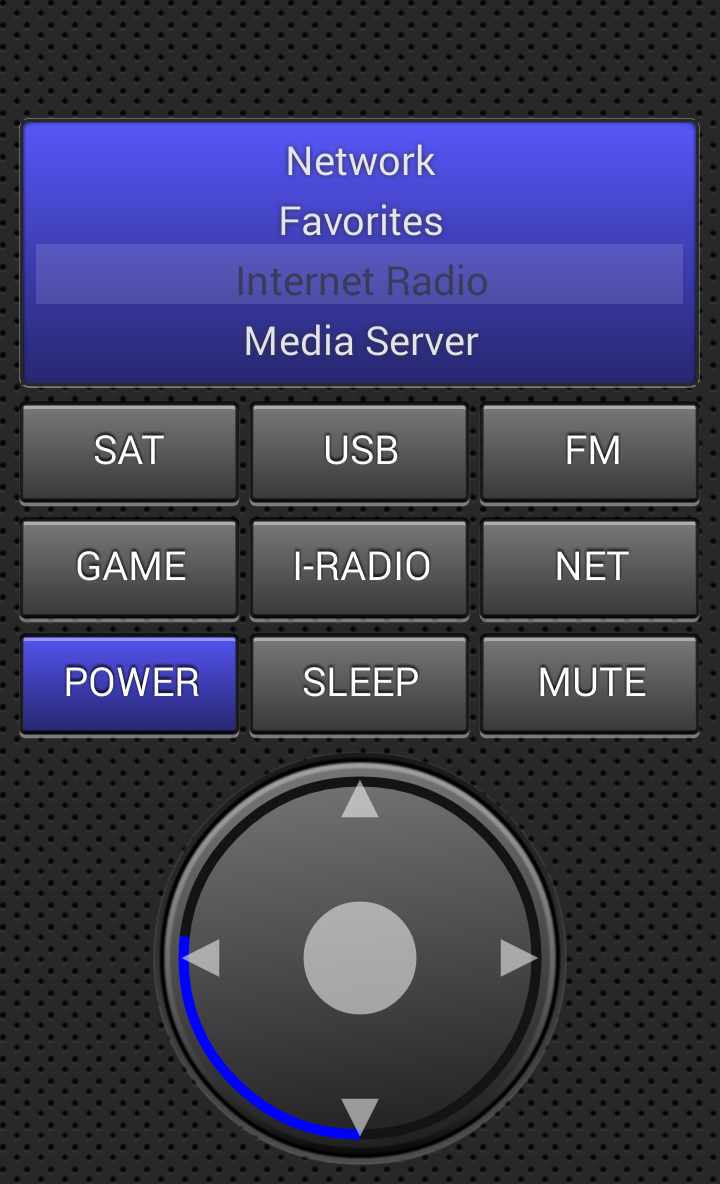Viewport: 720px width, 1184px height.
Task: Mute the receiver audio
Action: pyautogui.click(x=590, y=684)
